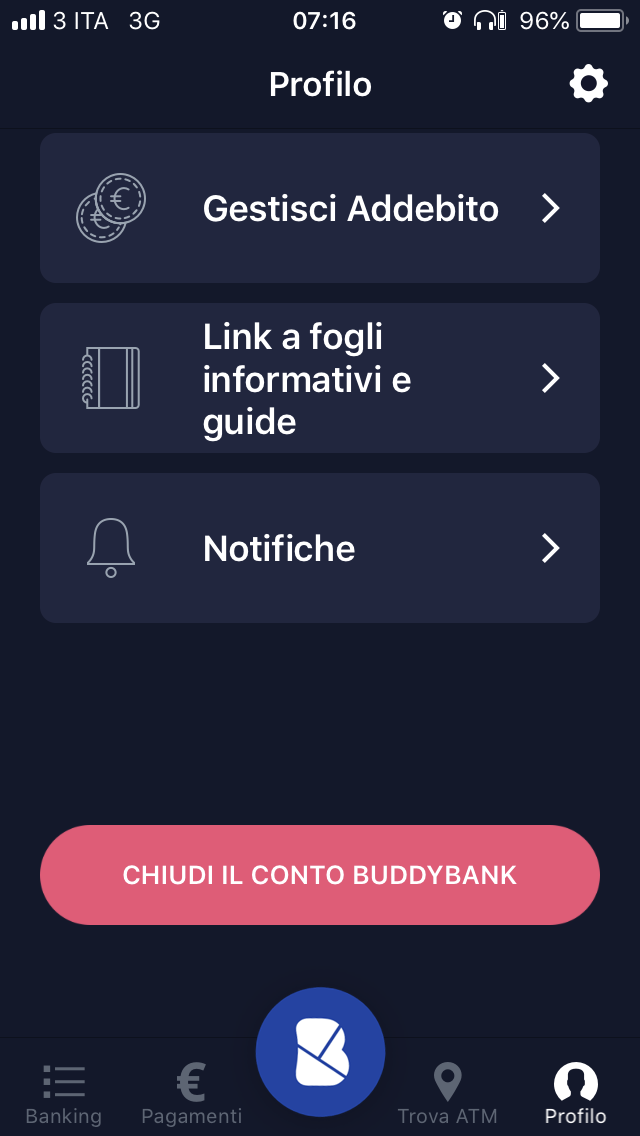Open the Notifiche row
The width and height of the screenshot is (640, 1136).
tap(320, 548)
